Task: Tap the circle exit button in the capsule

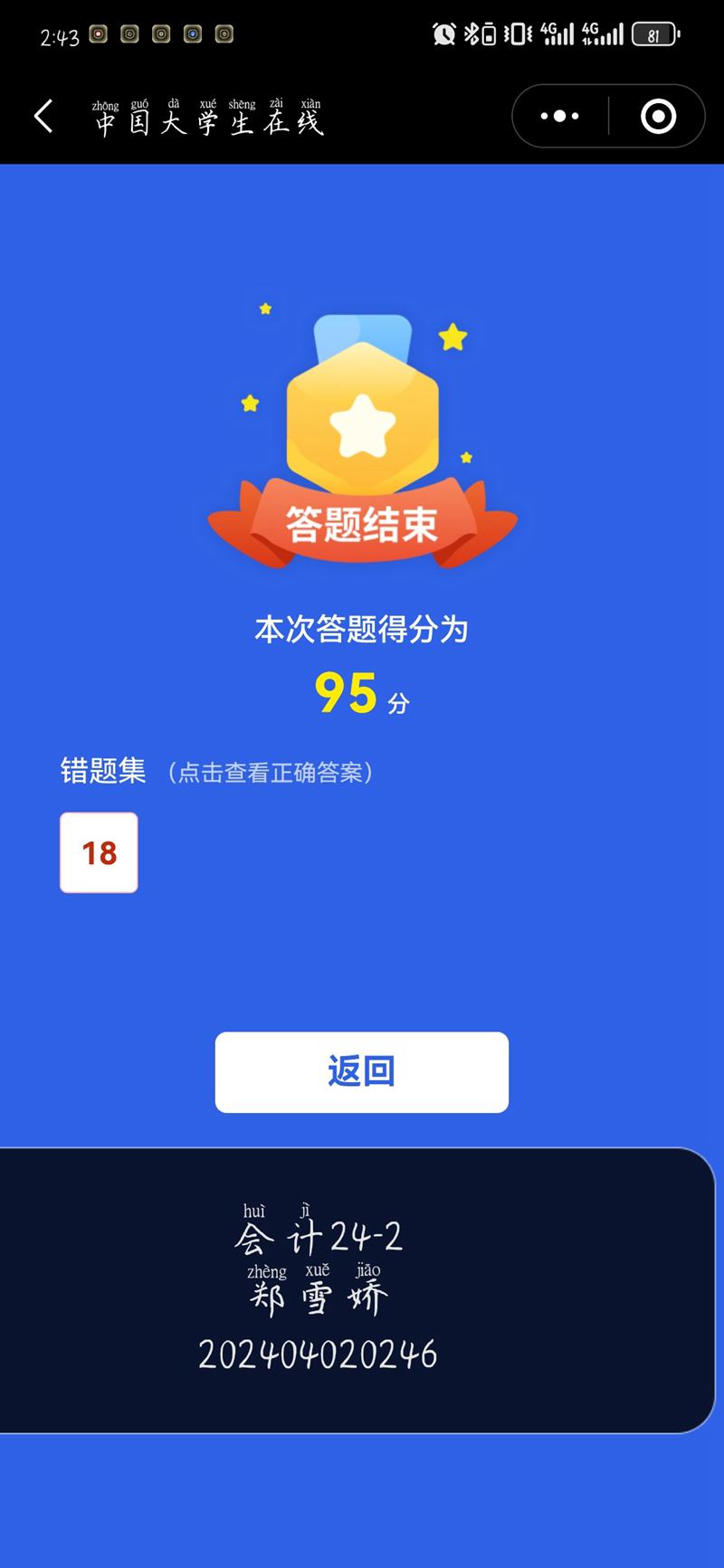Action: (x=658, y=116)
